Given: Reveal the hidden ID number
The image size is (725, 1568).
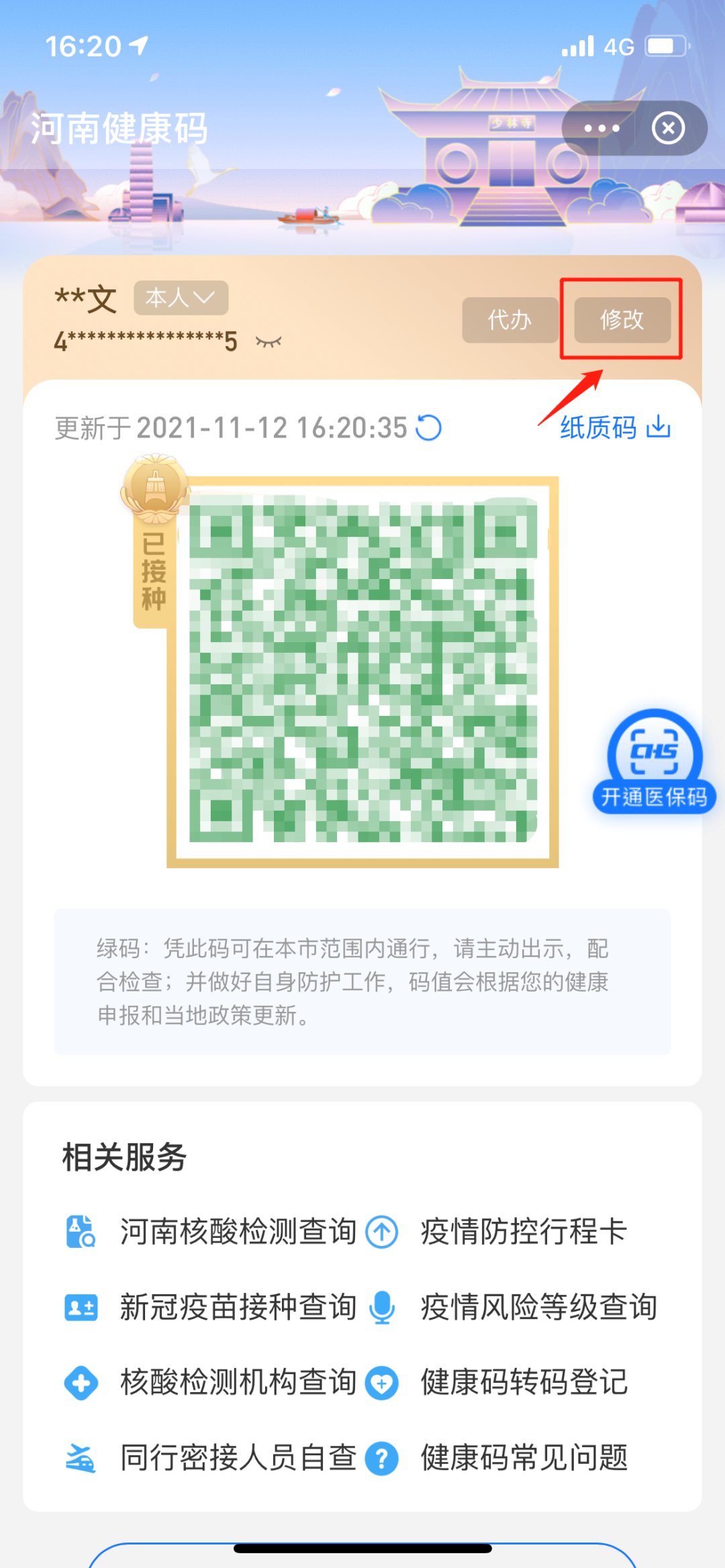Looking at the screenshot, I should pos(269,342).
